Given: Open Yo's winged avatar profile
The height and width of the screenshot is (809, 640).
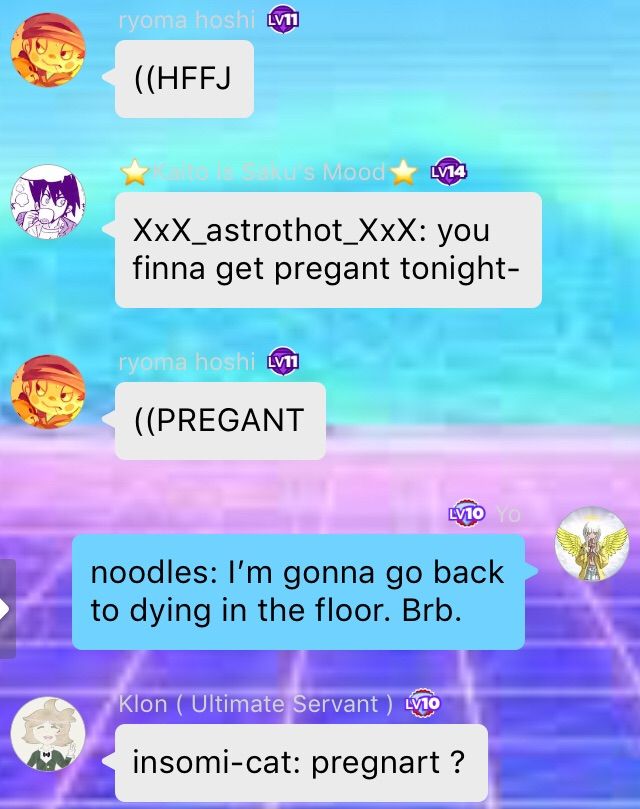Looking at the screenshot, I should pyautogui.click(x=592, y=544).
